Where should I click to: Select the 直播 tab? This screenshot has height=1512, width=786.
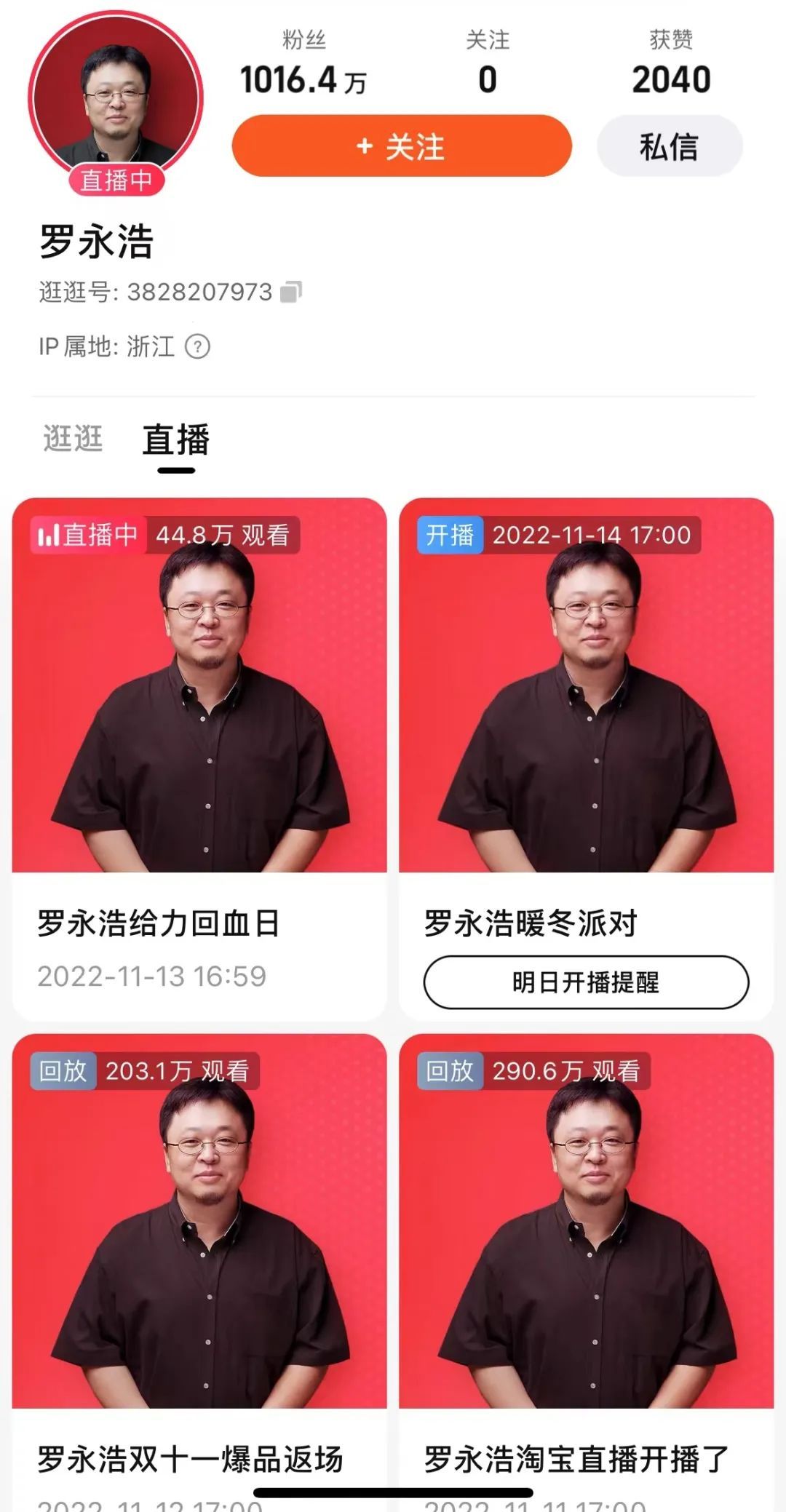176,440
